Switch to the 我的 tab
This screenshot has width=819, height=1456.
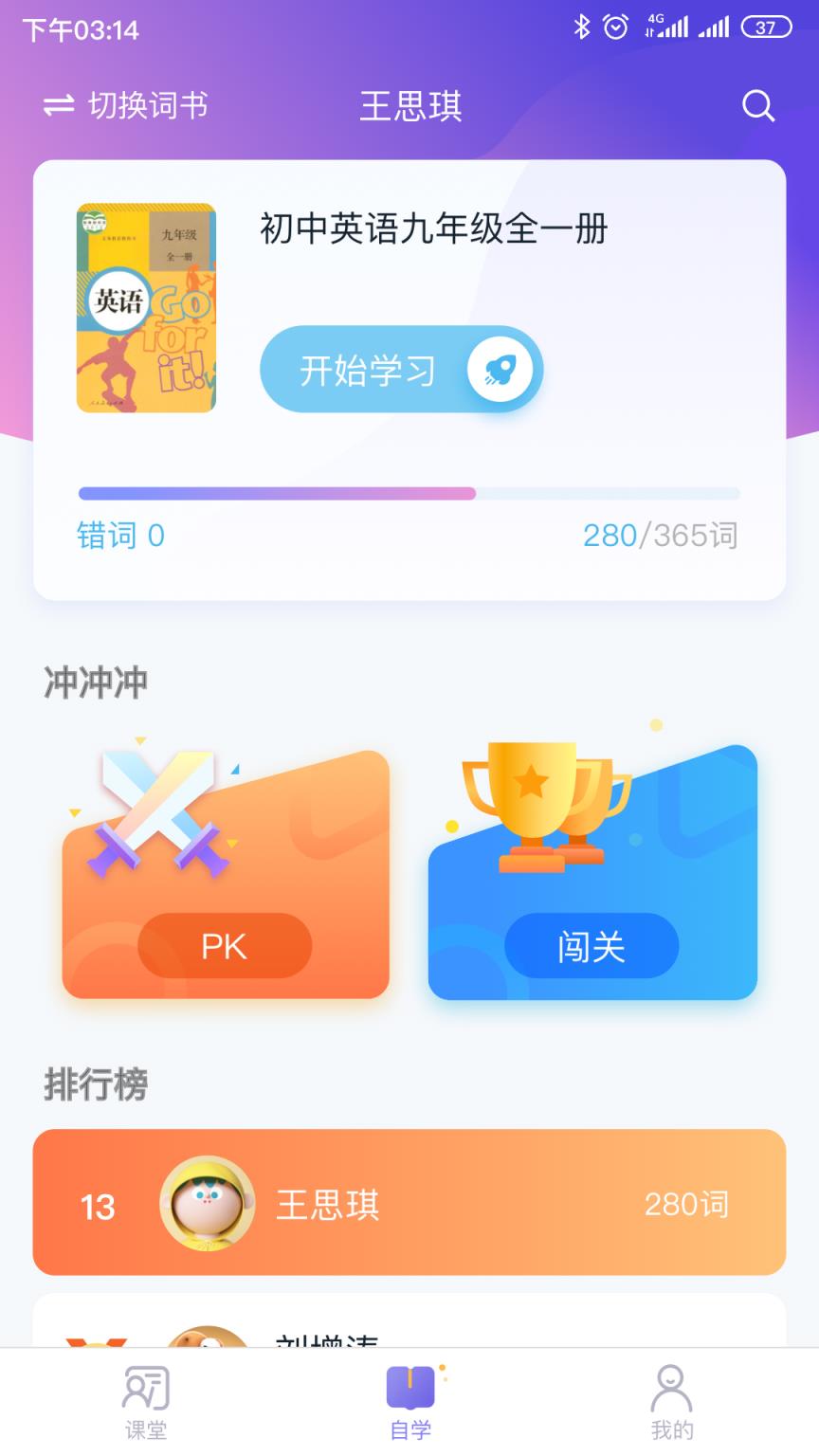click(671, 1401)
